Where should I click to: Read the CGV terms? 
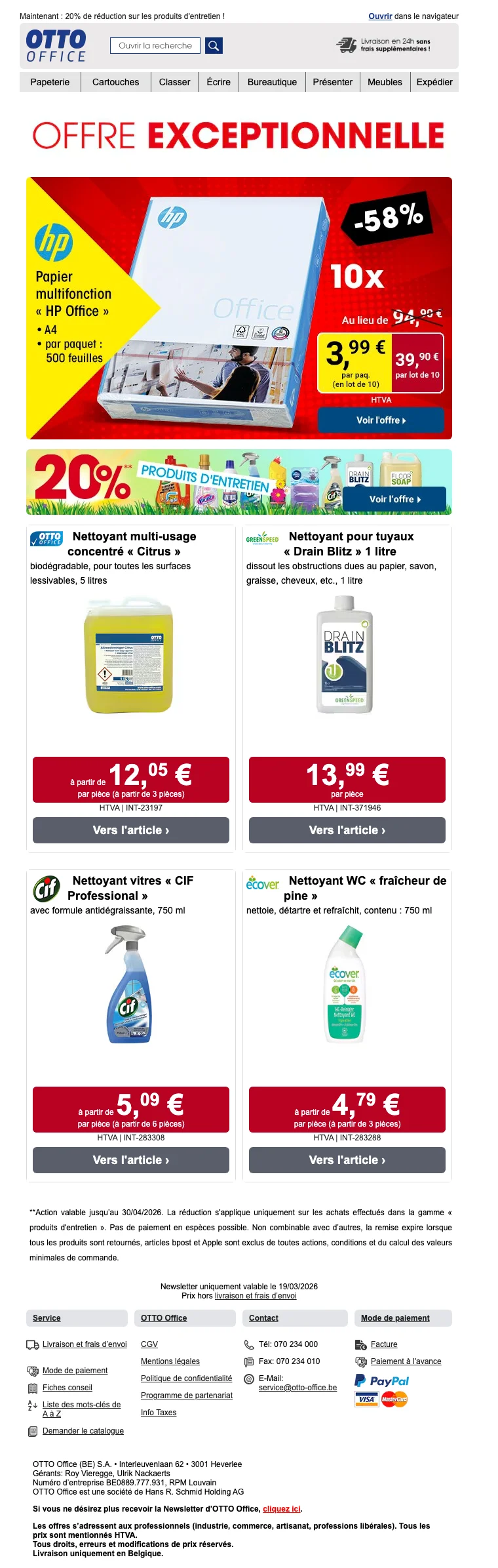(x=149, y=1344)
